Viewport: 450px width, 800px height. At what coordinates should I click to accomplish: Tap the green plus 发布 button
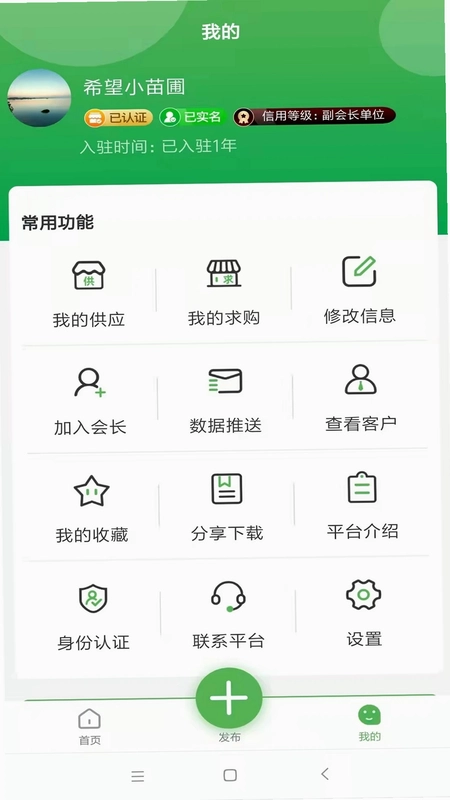229,698
